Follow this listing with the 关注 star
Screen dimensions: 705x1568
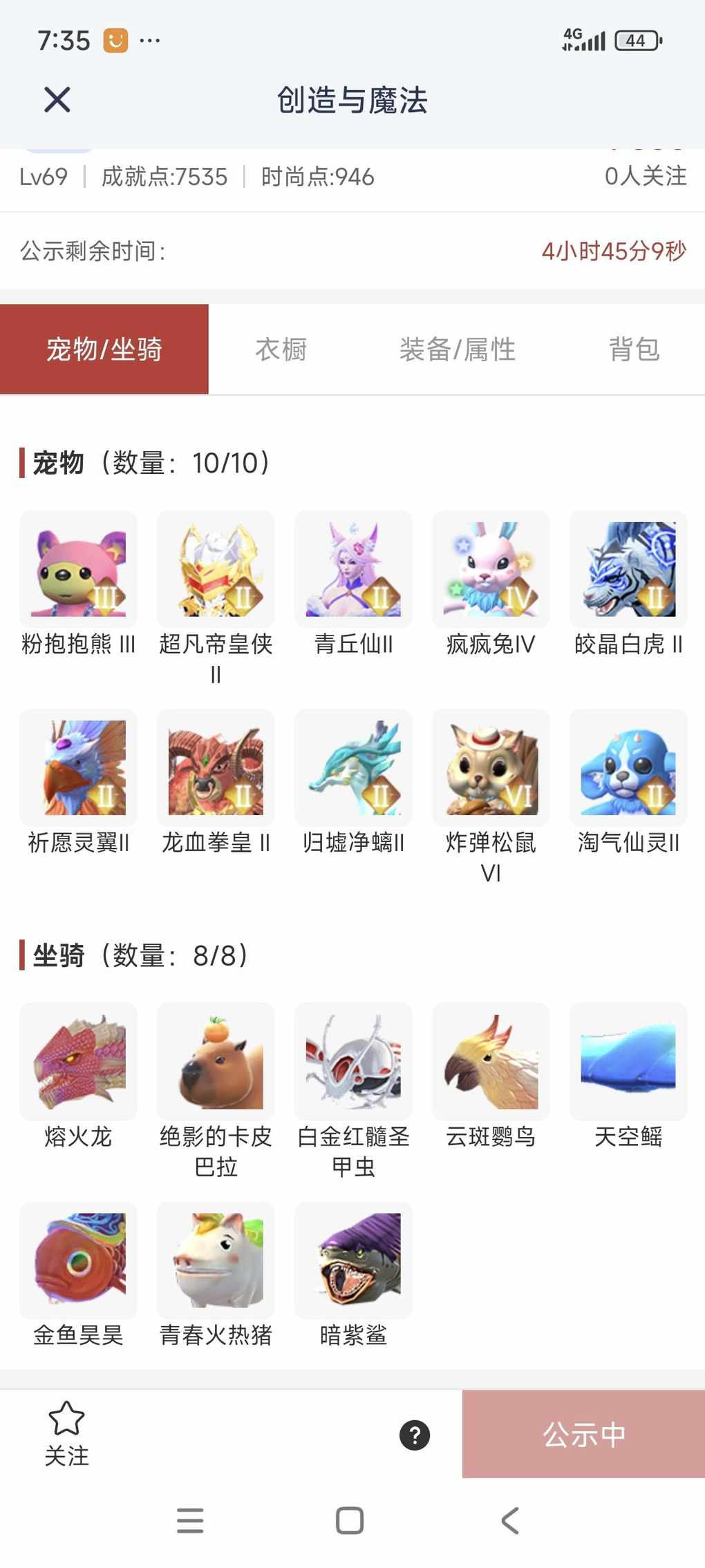tap(66, 1433)
